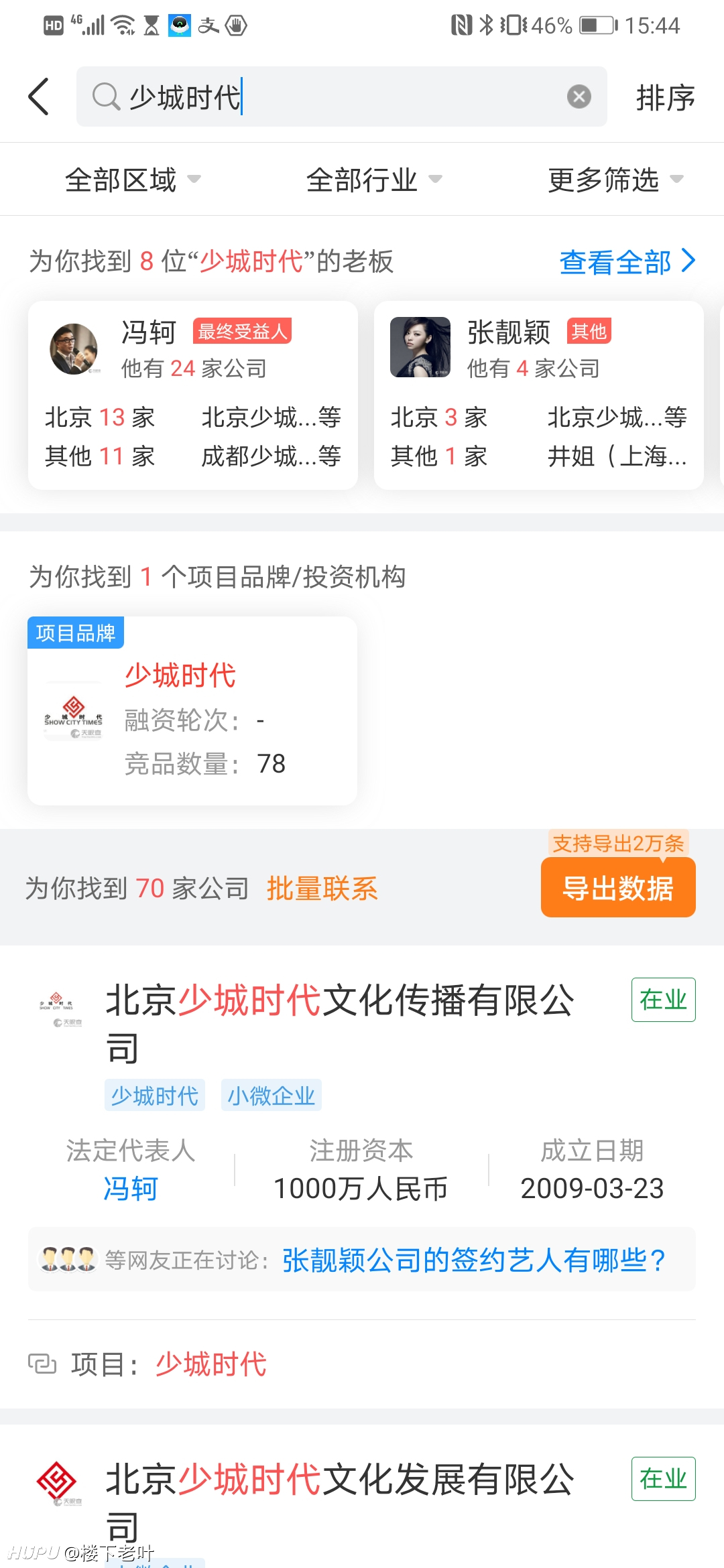The height and width of the screenshot is (1568, 724).
Task: Tap 批量联系 to contact companies in bulk
Action: [322, 889]
